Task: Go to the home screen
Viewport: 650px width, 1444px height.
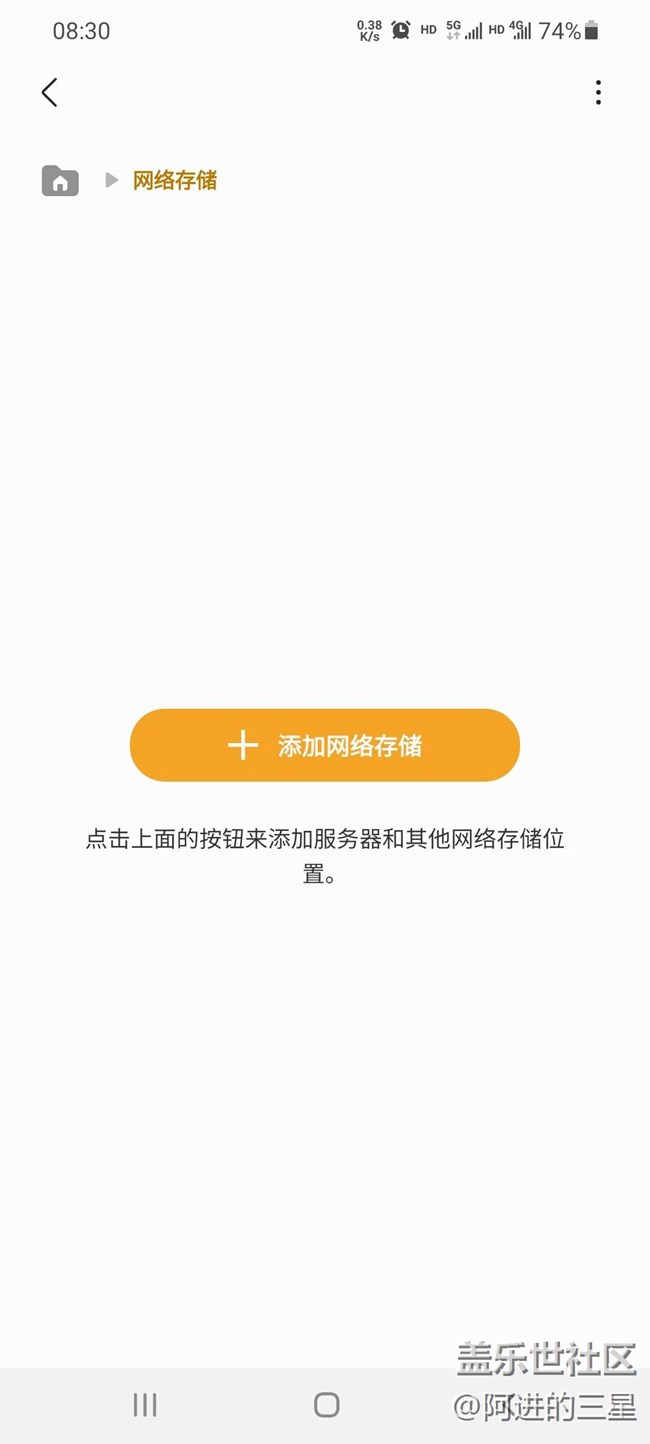Action: (x=326, y=1404)
